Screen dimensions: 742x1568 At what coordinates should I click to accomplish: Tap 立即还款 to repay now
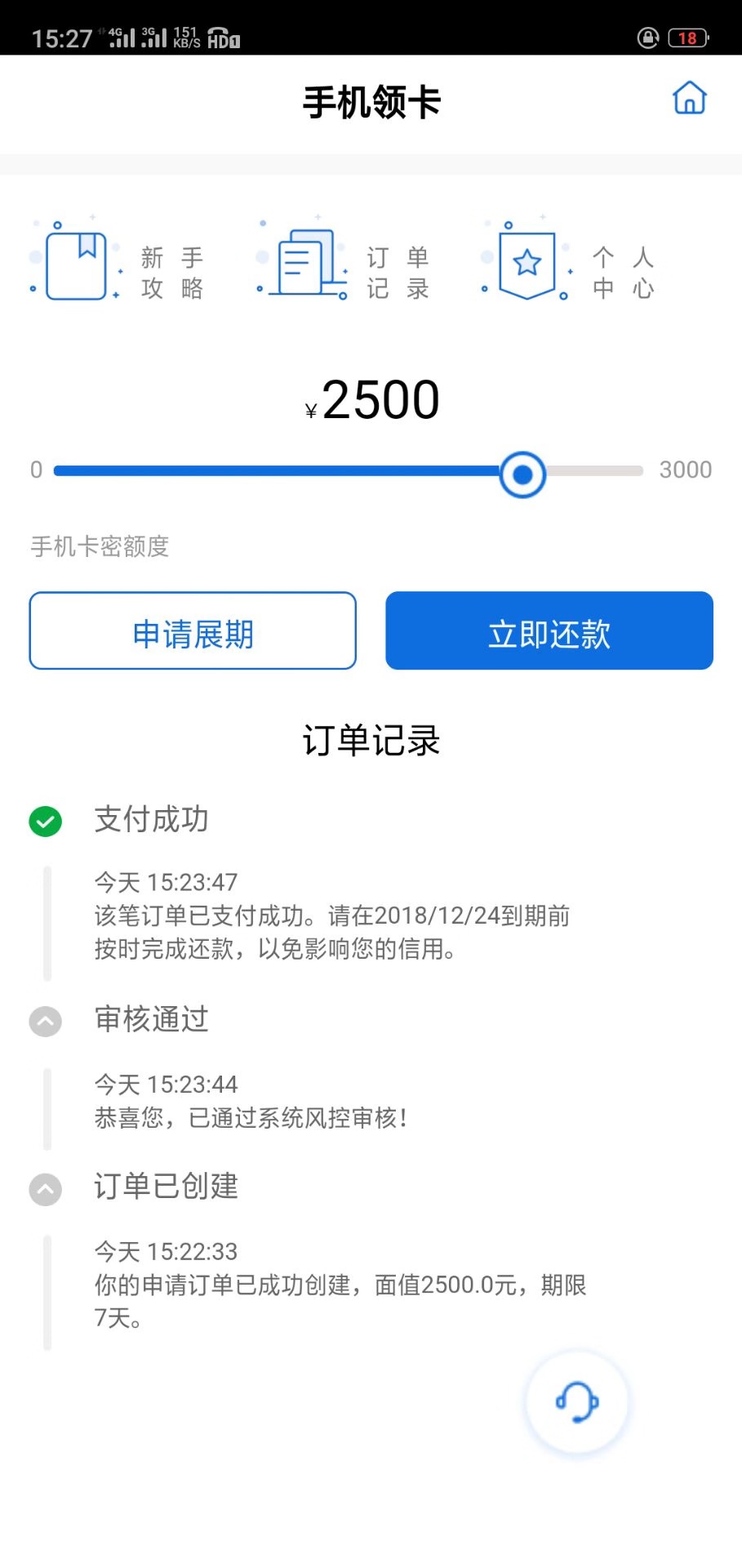click(x=549, y=630)
